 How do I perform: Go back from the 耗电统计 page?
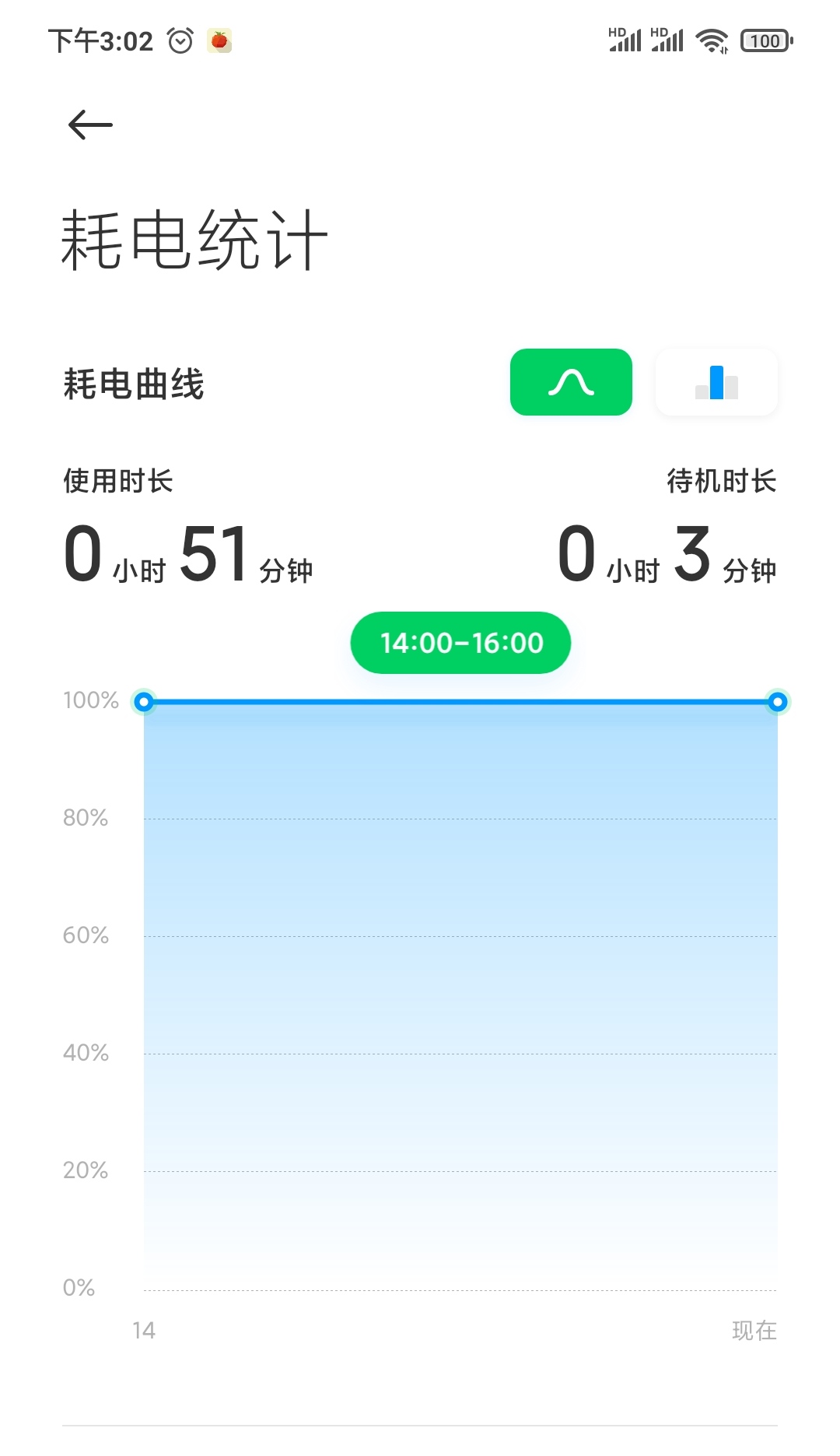click(x=90, y=125)
